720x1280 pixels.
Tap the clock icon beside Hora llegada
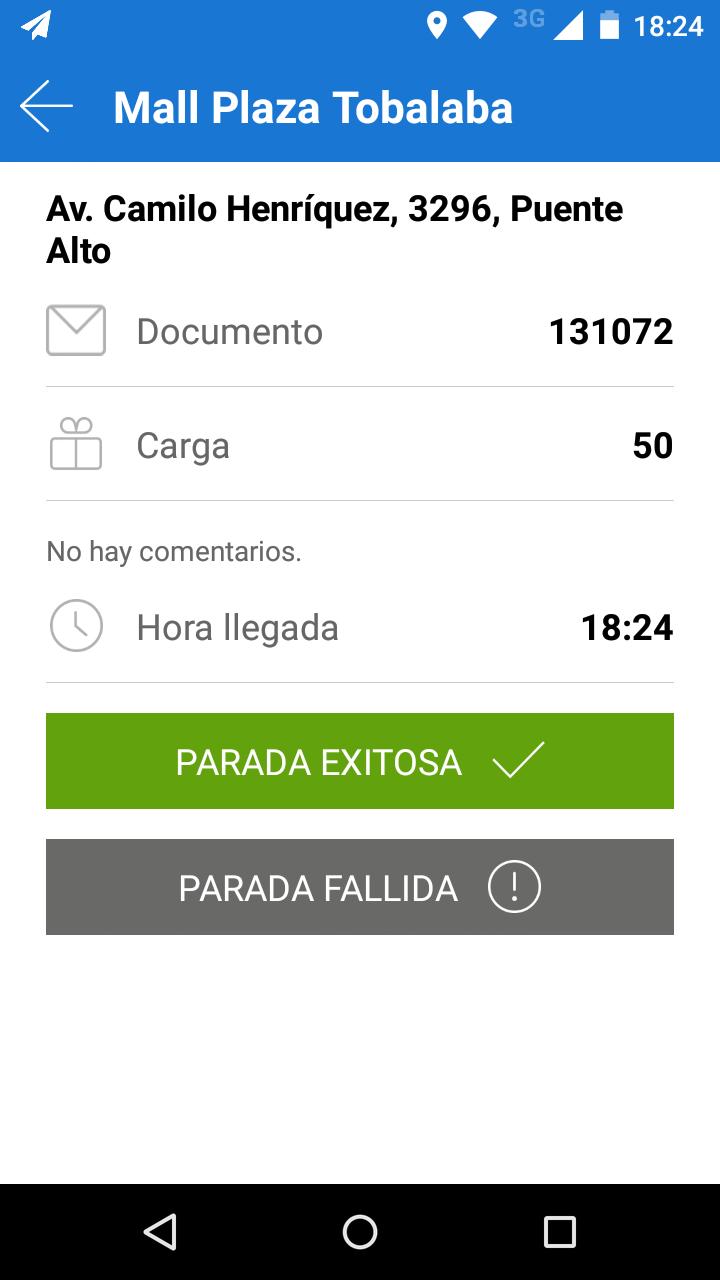click(x=75, y=626)
